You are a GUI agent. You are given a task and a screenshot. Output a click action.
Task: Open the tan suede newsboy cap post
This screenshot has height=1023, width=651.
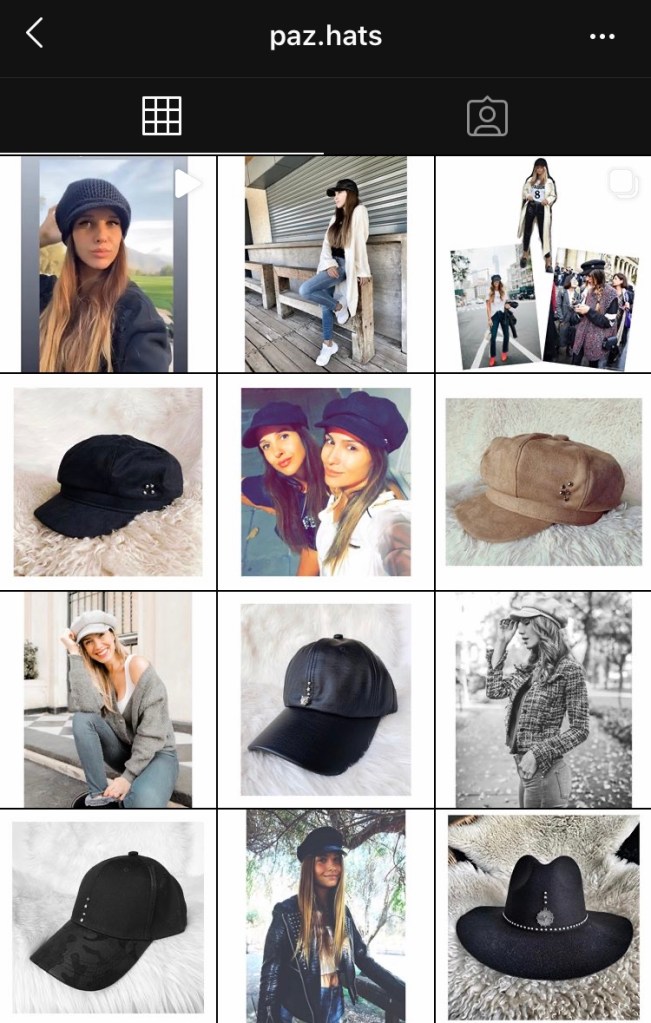click(543, 482)
